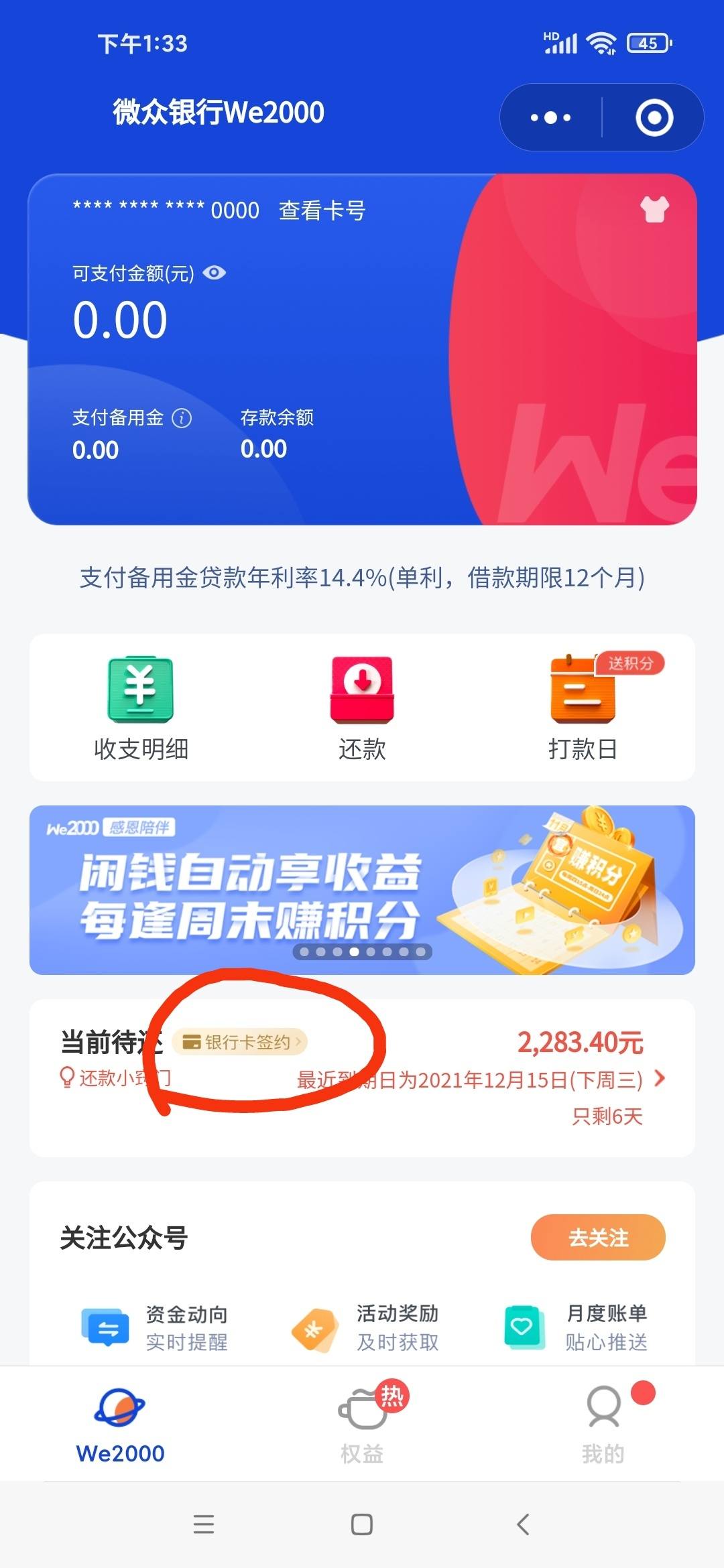The height and width of the screenshot is (1568, 724).
Task: Open the card skin shirt icon
Action: 654,209
